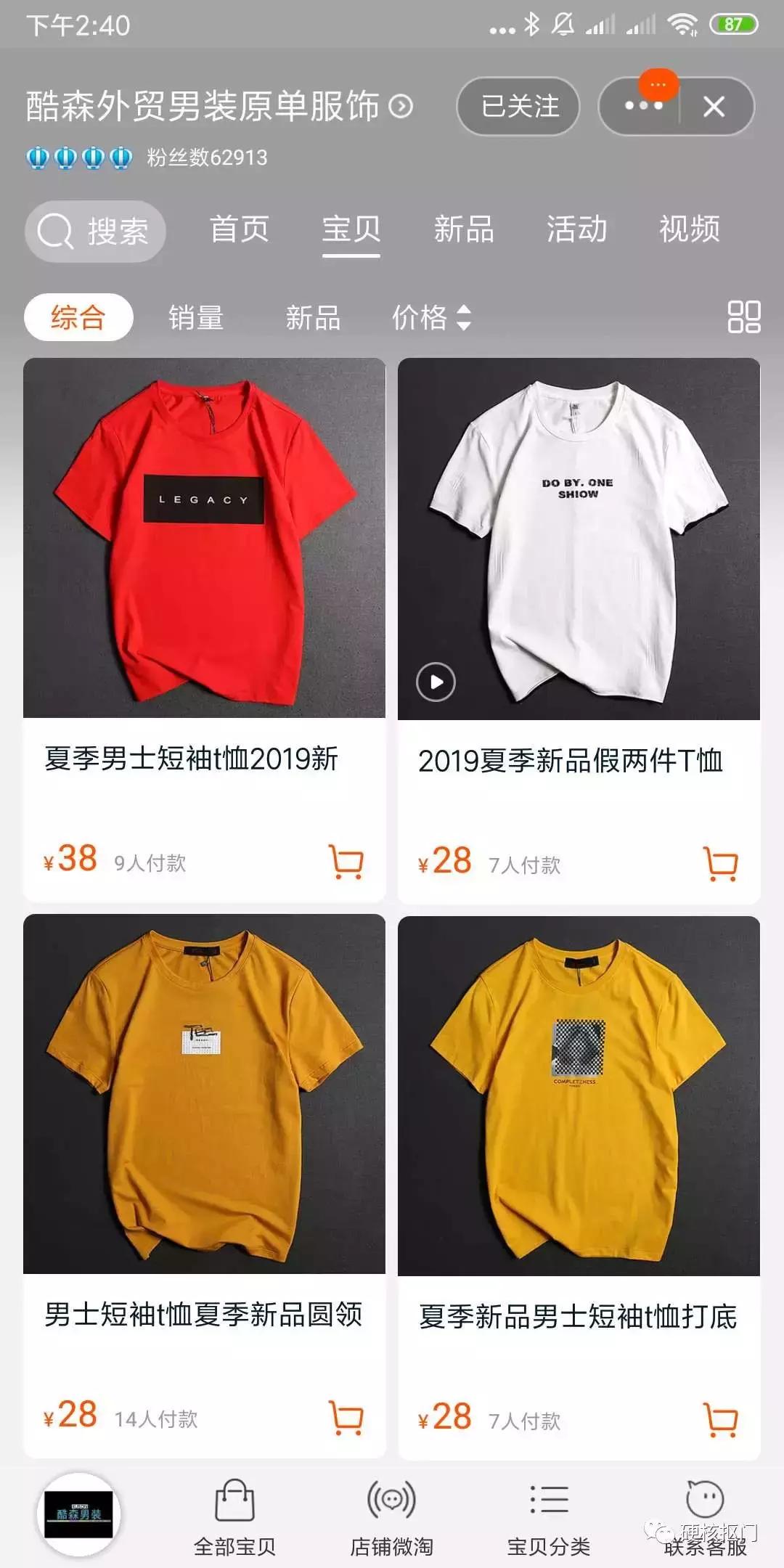This screenshot has width=784, height=1568.
Task: Sort products by 销量
Action: (193, 317)
